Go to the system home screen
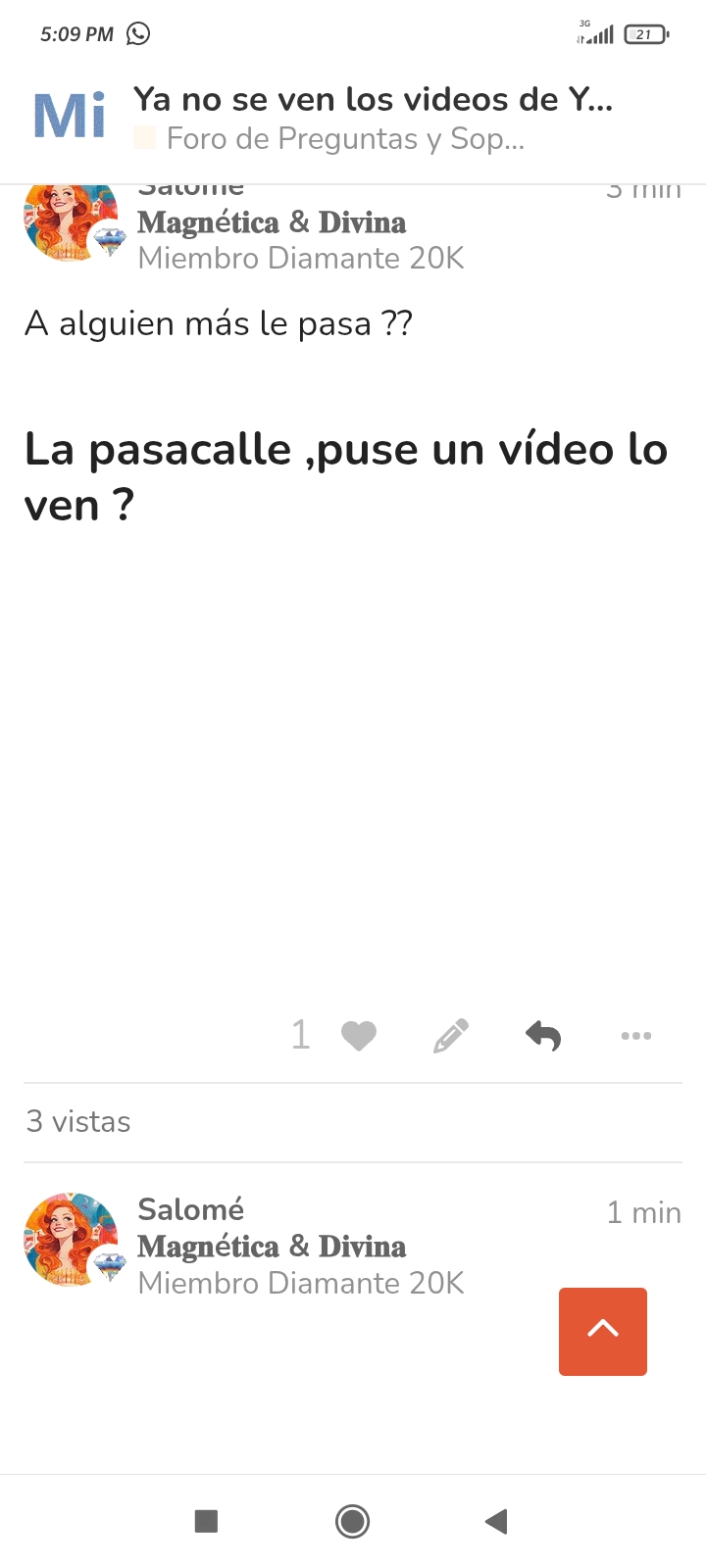The width and height of the screenshot is (706, 1568). tap(352, 1521)
